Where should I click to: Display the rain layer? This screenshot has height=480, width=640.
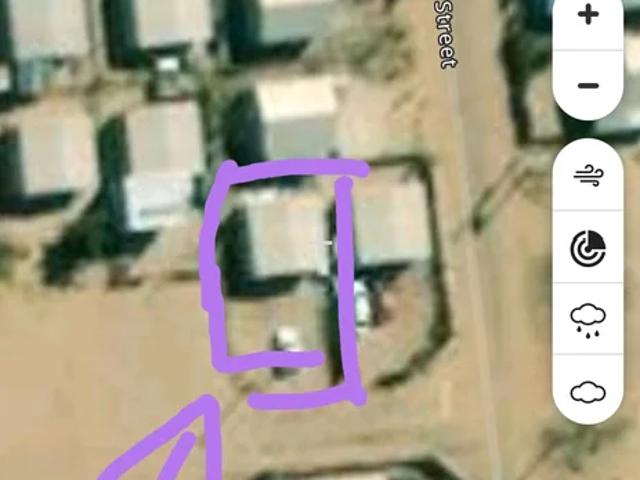pyautogui.click(x=588, y=319)
